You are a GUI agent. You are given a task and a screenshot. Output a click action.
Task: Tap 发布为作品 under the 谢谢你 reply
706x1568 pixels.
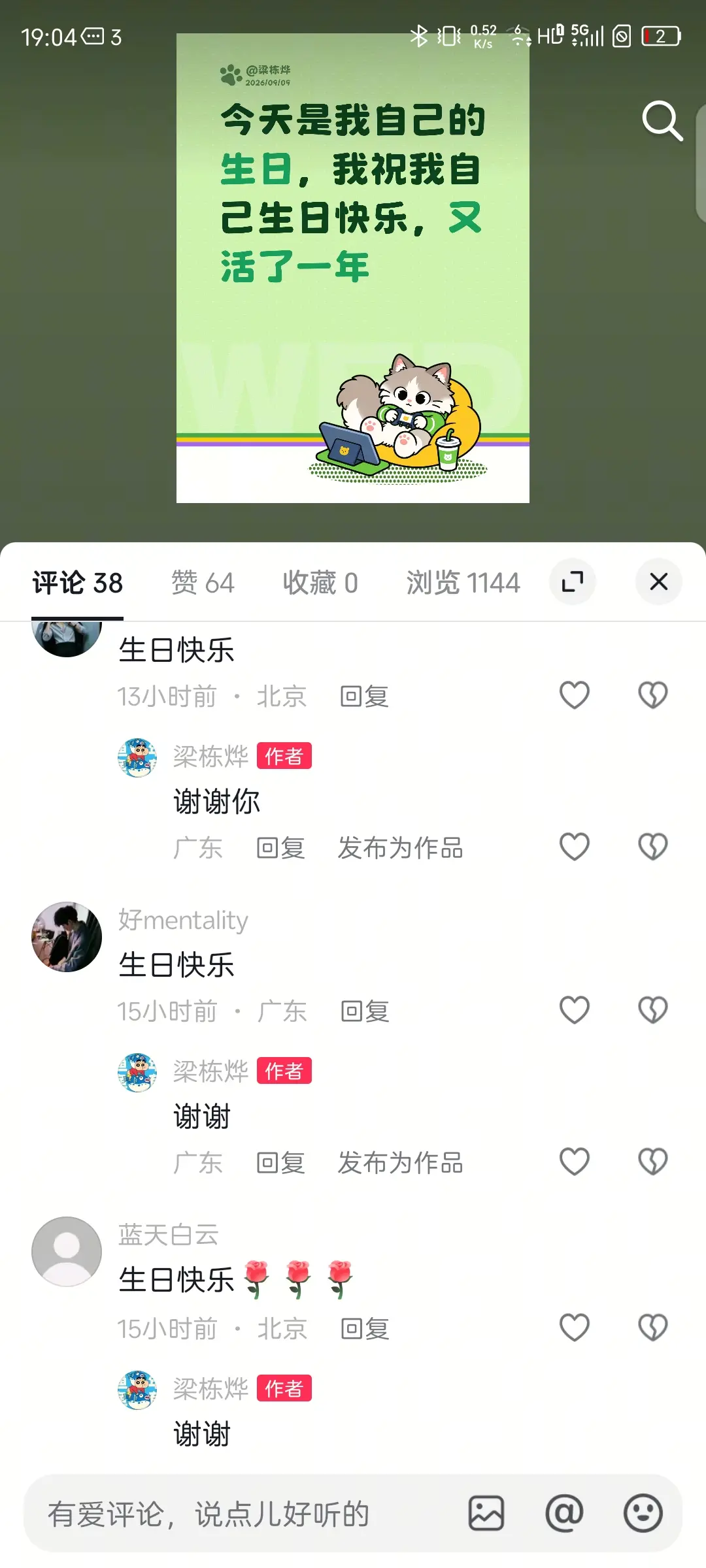pyautogui.click(x=400, y=848)
